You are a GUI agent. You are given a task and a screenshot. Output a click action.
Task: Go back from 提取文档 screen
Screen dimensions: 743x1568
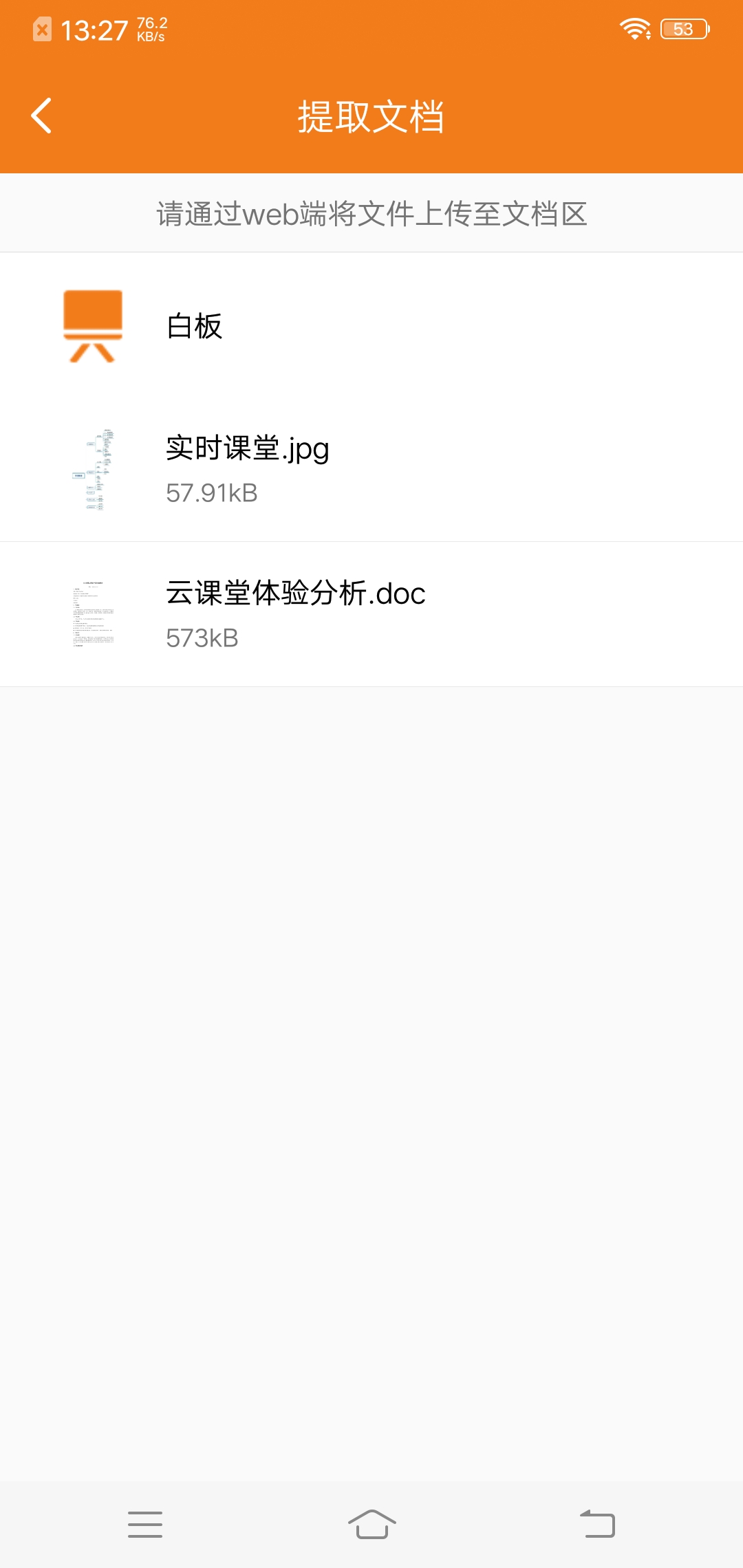point(42,116)
